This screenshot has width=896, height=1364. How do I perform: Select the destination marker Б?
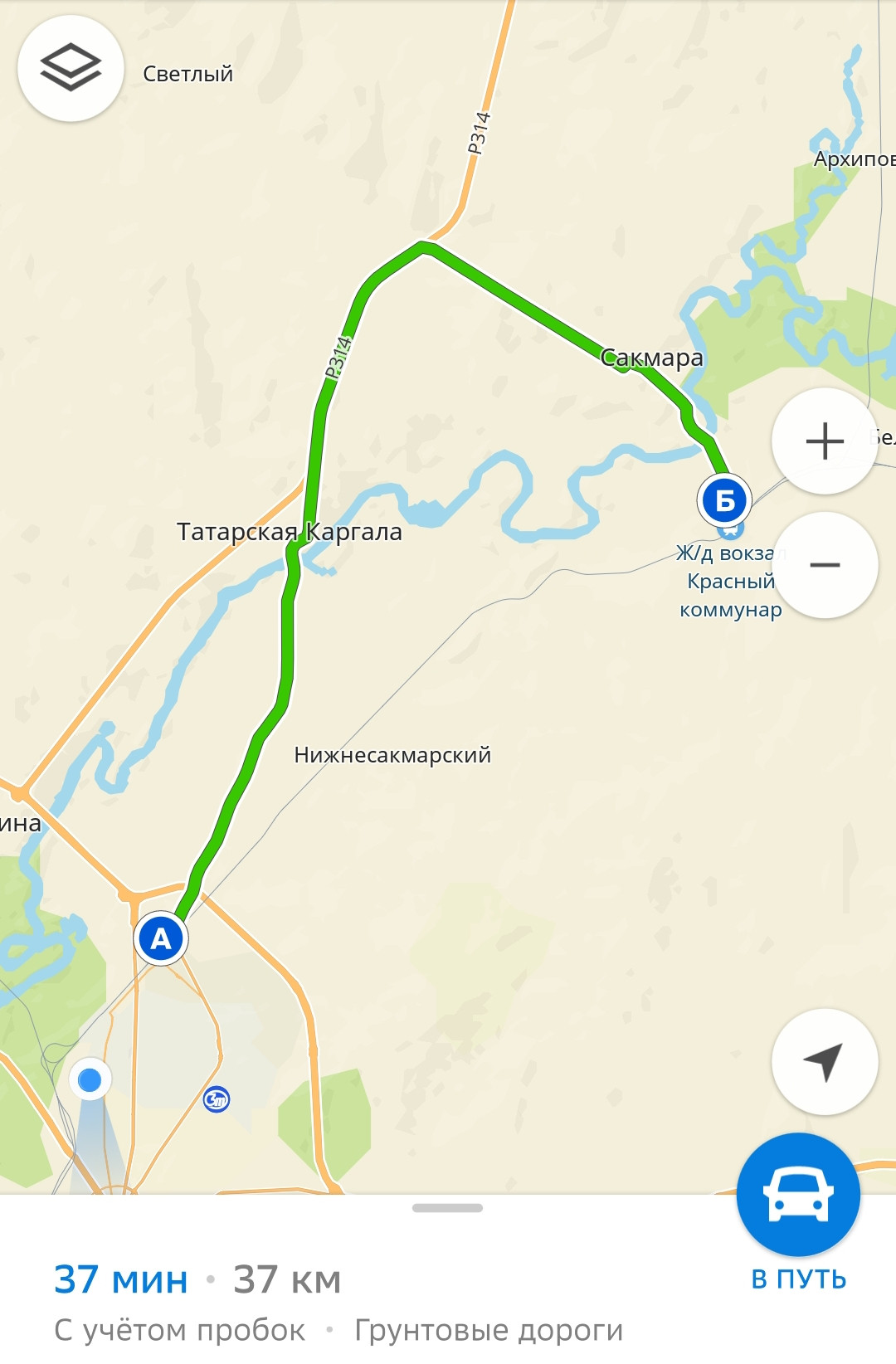(x=724, y=500)
